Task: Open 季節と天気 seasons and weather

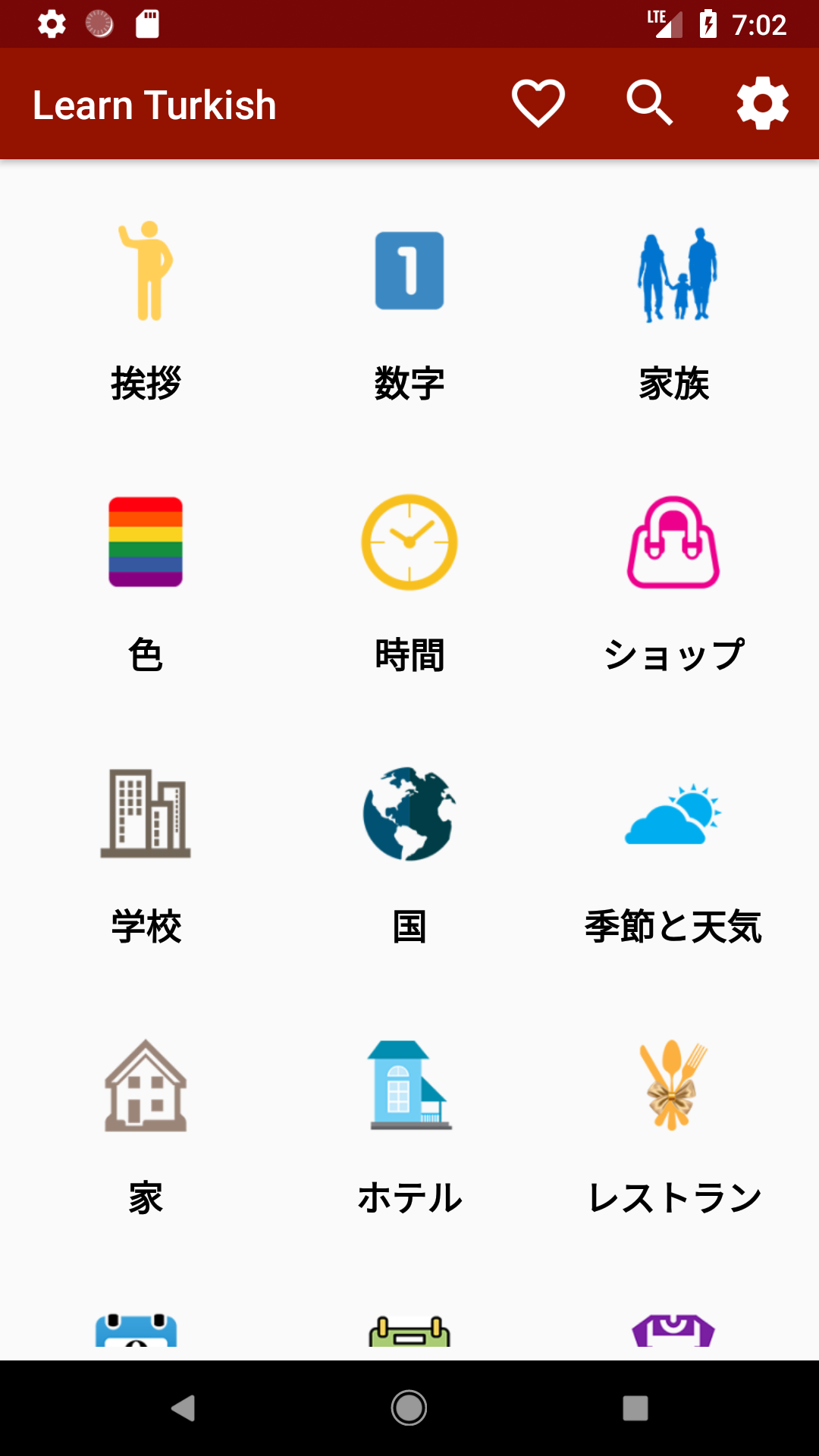Action: tap(673, 855)
